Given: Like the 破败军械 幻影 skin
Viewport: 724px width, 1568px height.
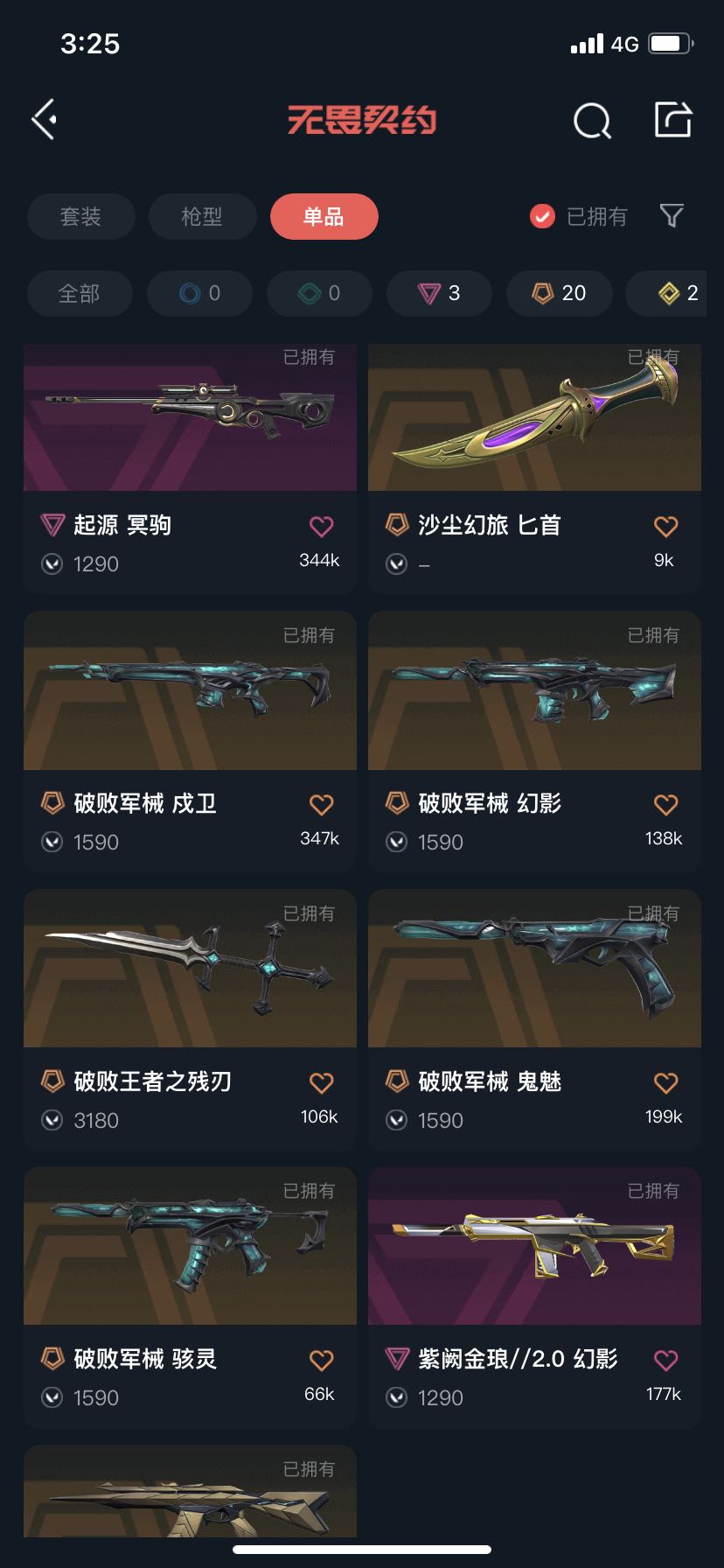Looking at the screenshot, I should click(665, 804).
